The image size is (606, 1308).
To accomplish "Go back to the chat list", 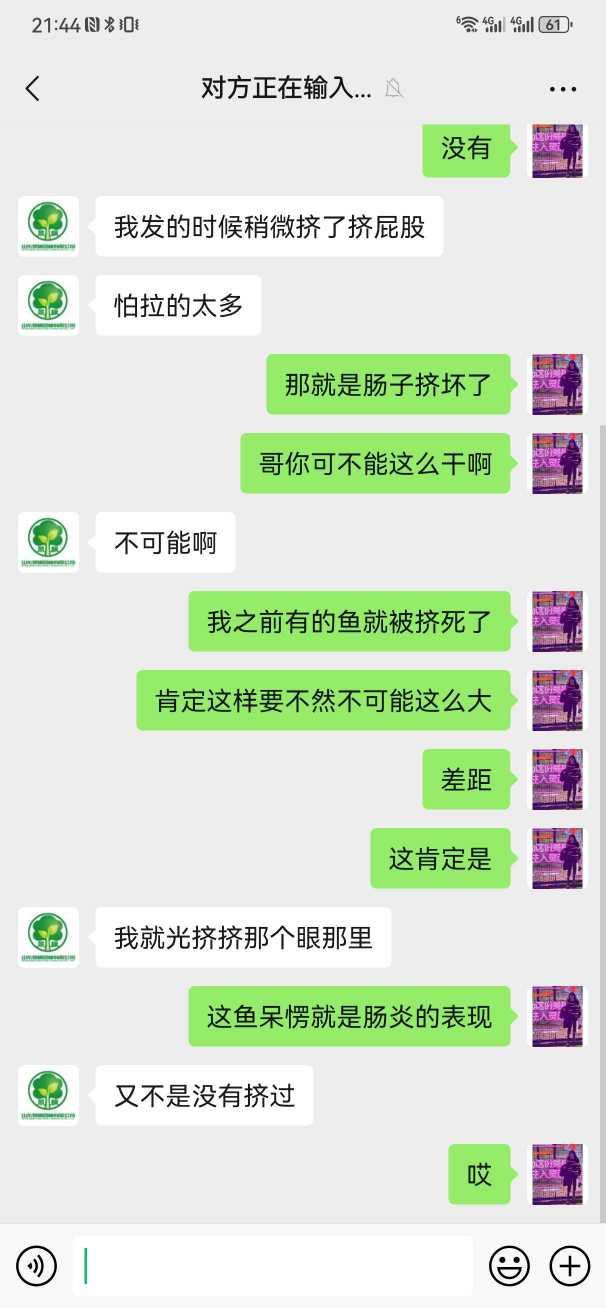I will pos(32,89).
